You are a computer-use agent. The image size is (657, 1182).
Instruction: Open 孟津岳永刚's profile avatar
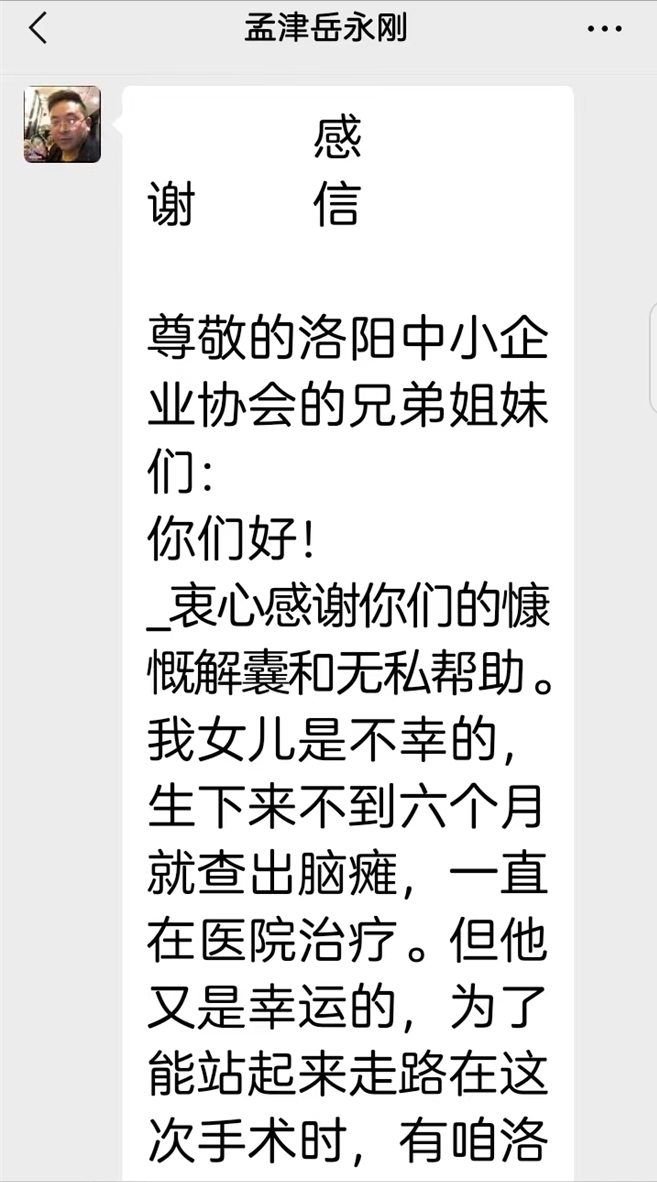62,125
